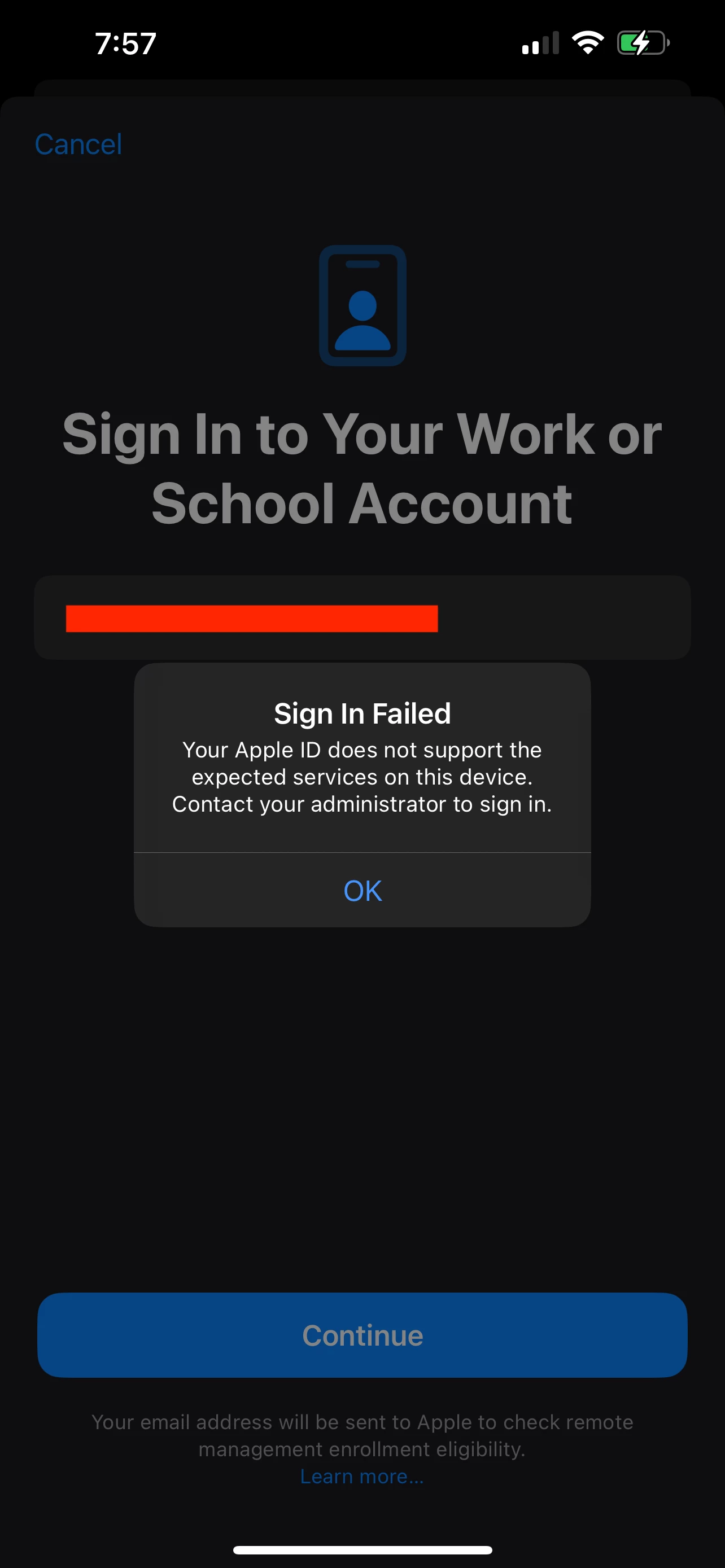Image resolution: width=725 pixels, height=1568 pixels.
Task: Tap the Continue button
Action: [x=362, y=1335]
